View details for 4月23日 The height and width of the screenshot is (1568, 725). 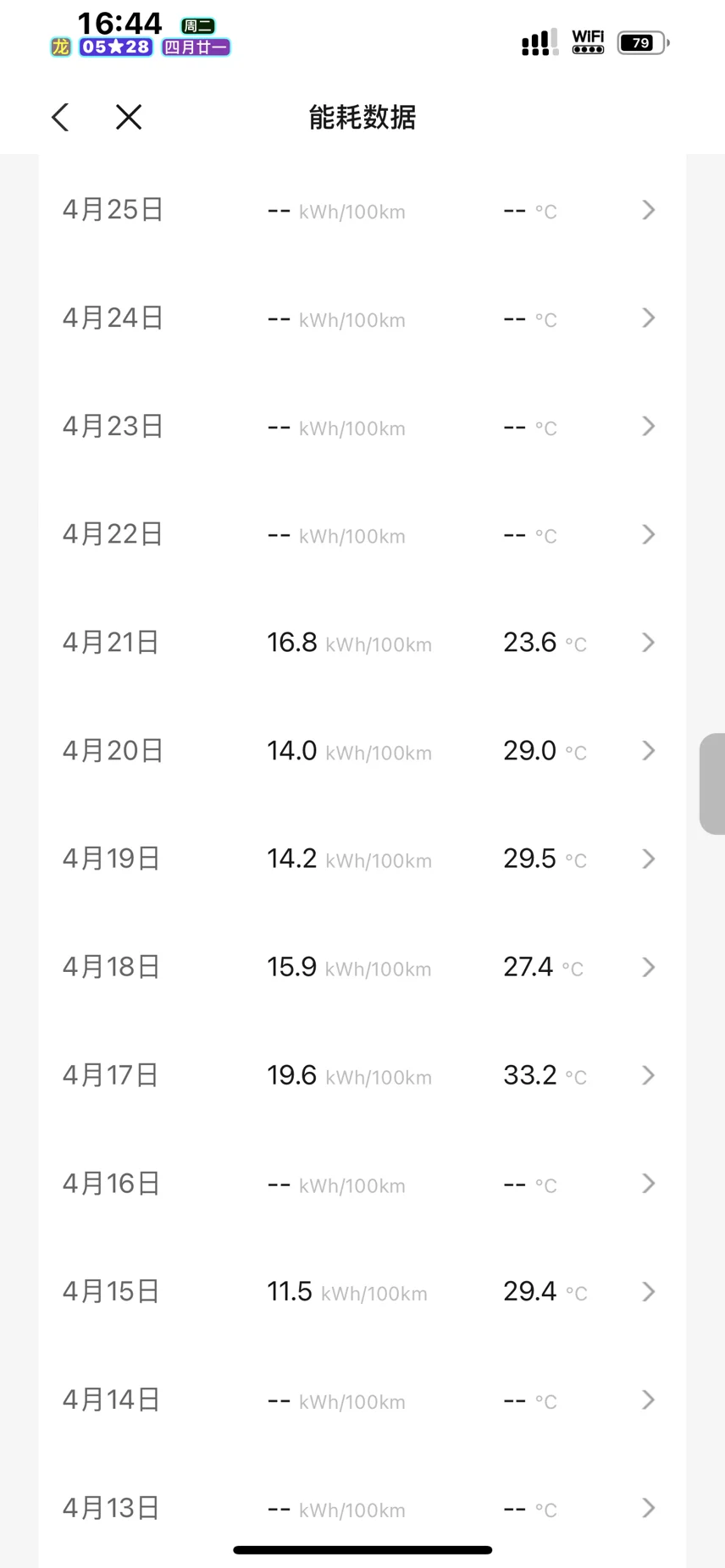tap(362, 427)
